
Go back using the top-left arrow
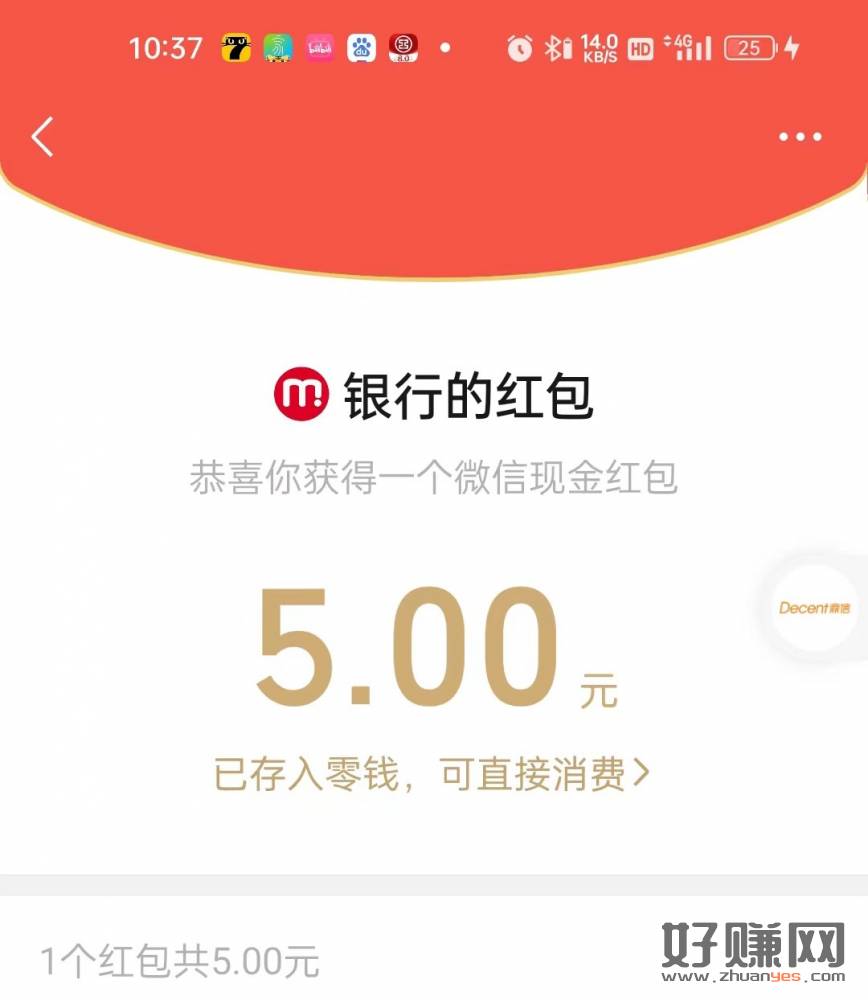pyautogui.click(x=42, y=137)
